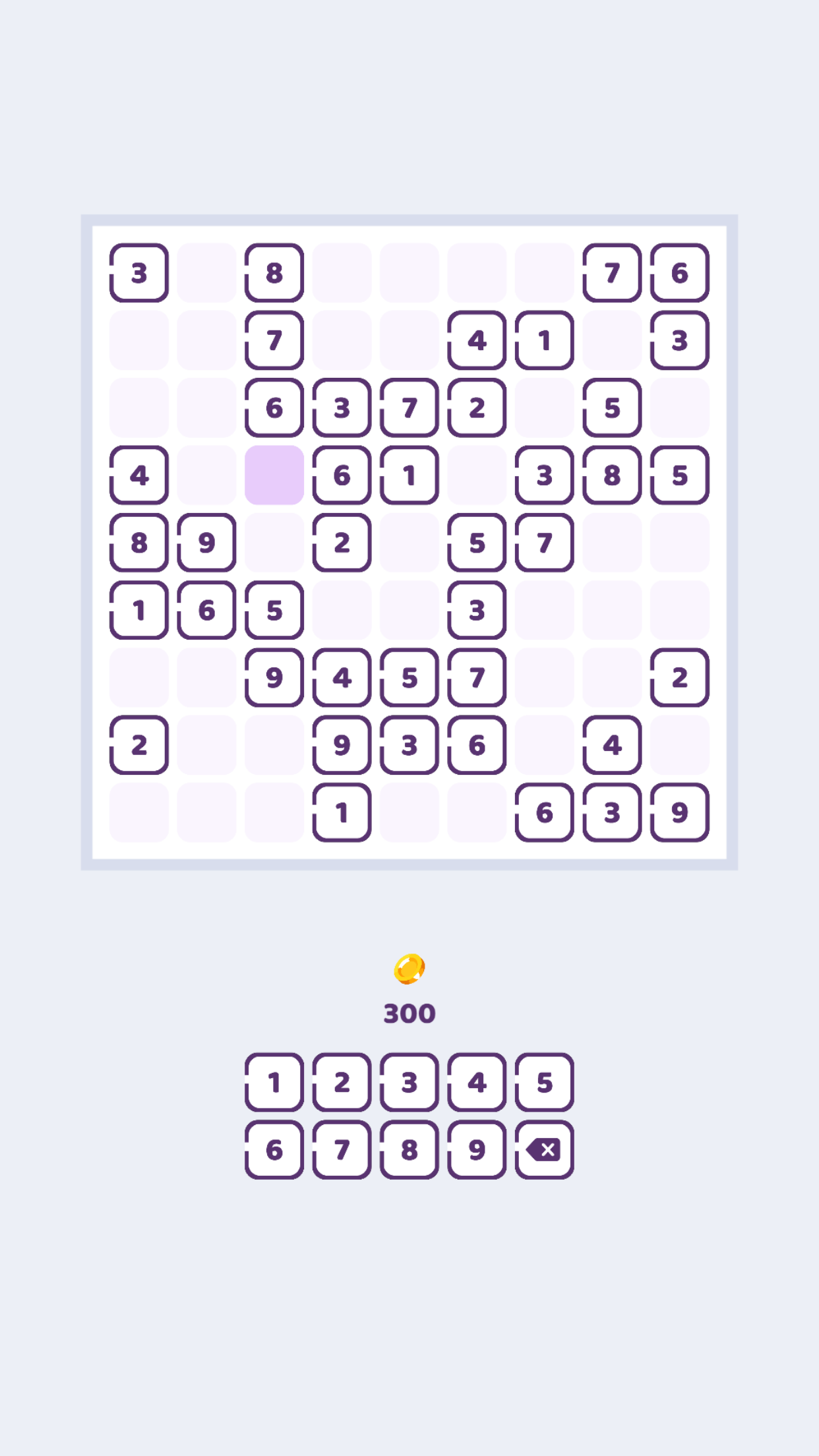819x1456 pixels.
Task: Pick number 7 on the keypad
Action: [342, 1149]
